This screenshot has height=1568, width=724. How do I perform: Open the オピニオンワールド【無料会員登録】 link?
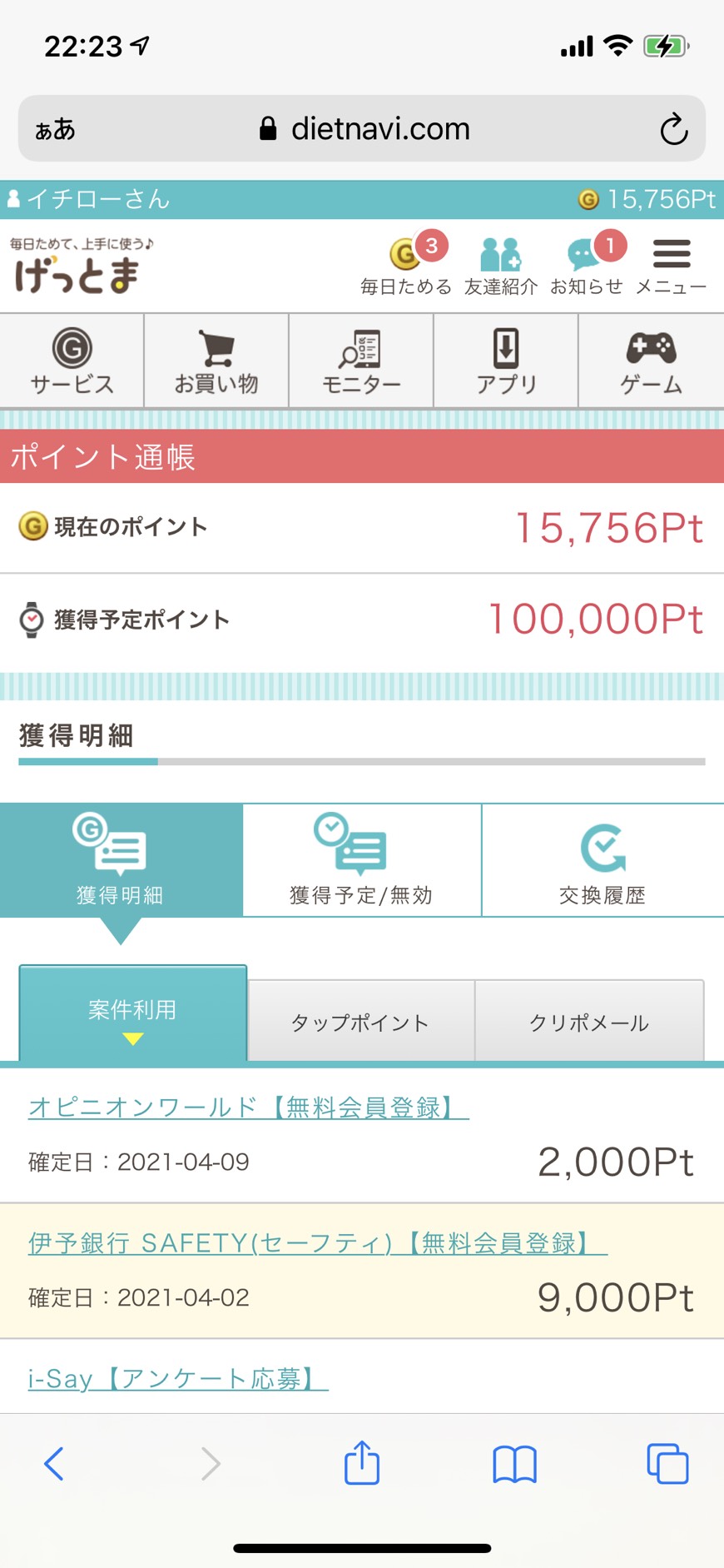248,1108
